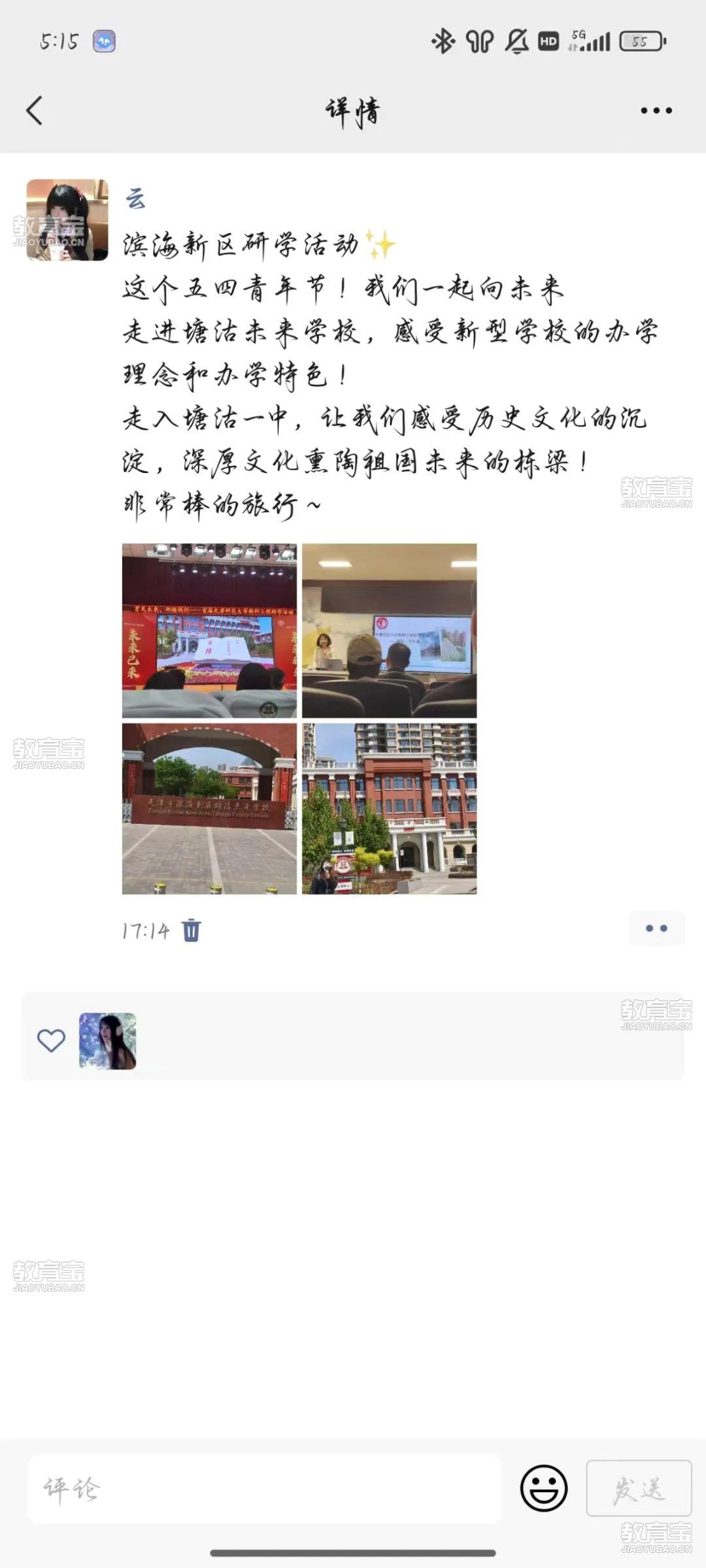The height and width of the screenshot is (1568, 706).
Task: Open the poster 云's avatar
Action: click(67, 220)
